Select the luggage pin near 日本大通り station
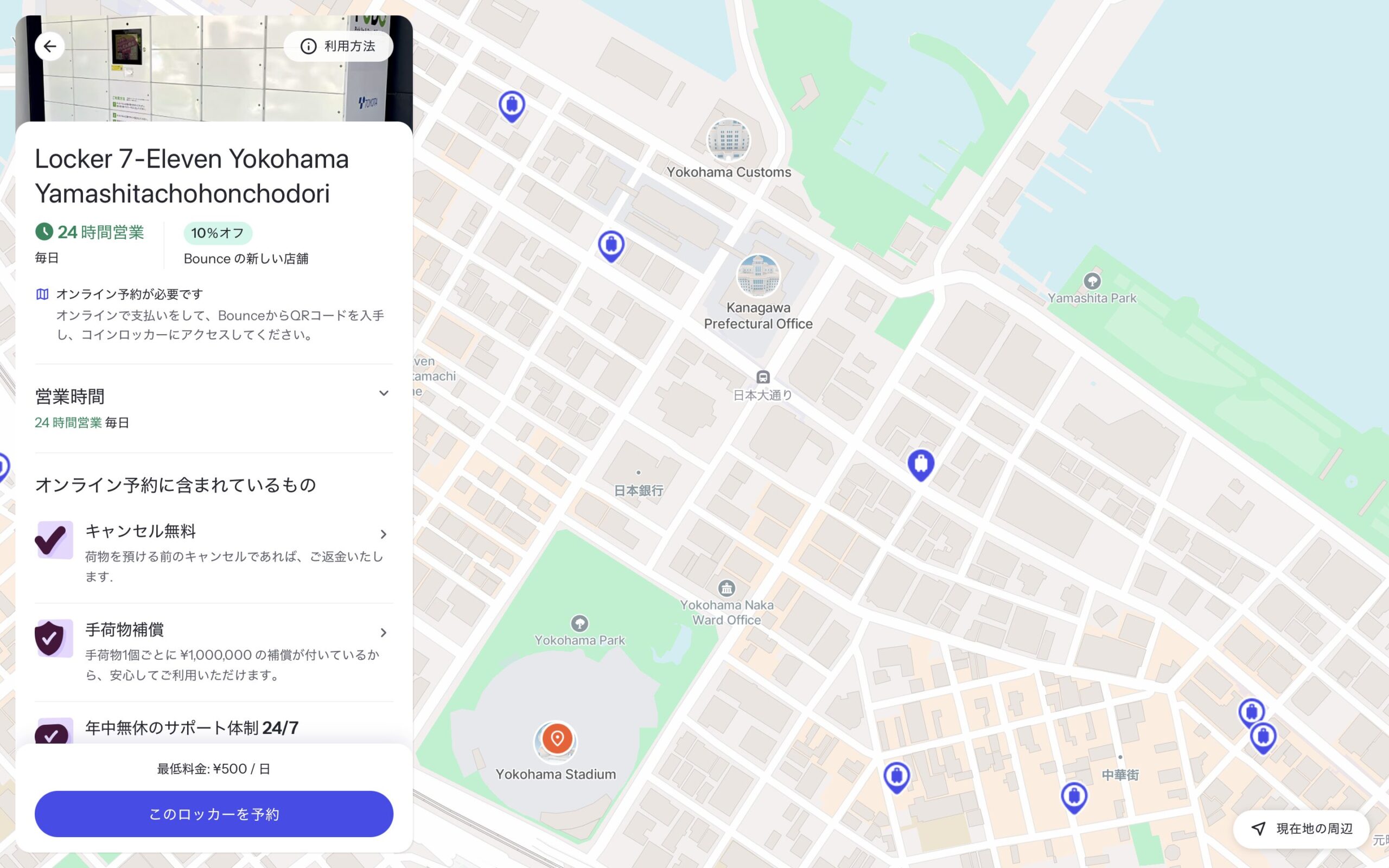Image resolution: width=1389 pixels, height=868 pixels. [921, 464]
